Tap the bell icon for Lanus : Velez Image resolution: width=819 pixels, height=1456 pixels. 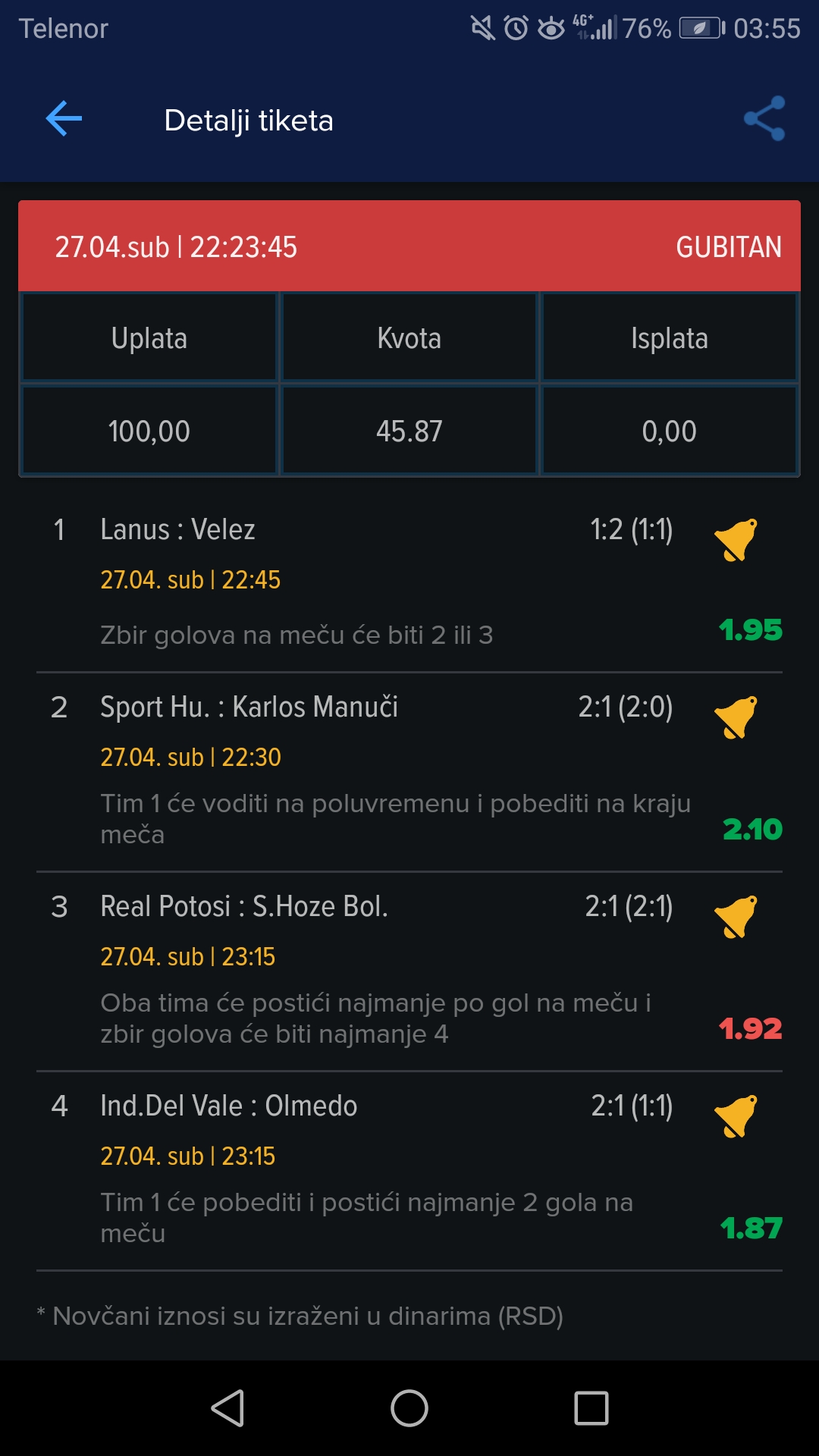point(736,540)
